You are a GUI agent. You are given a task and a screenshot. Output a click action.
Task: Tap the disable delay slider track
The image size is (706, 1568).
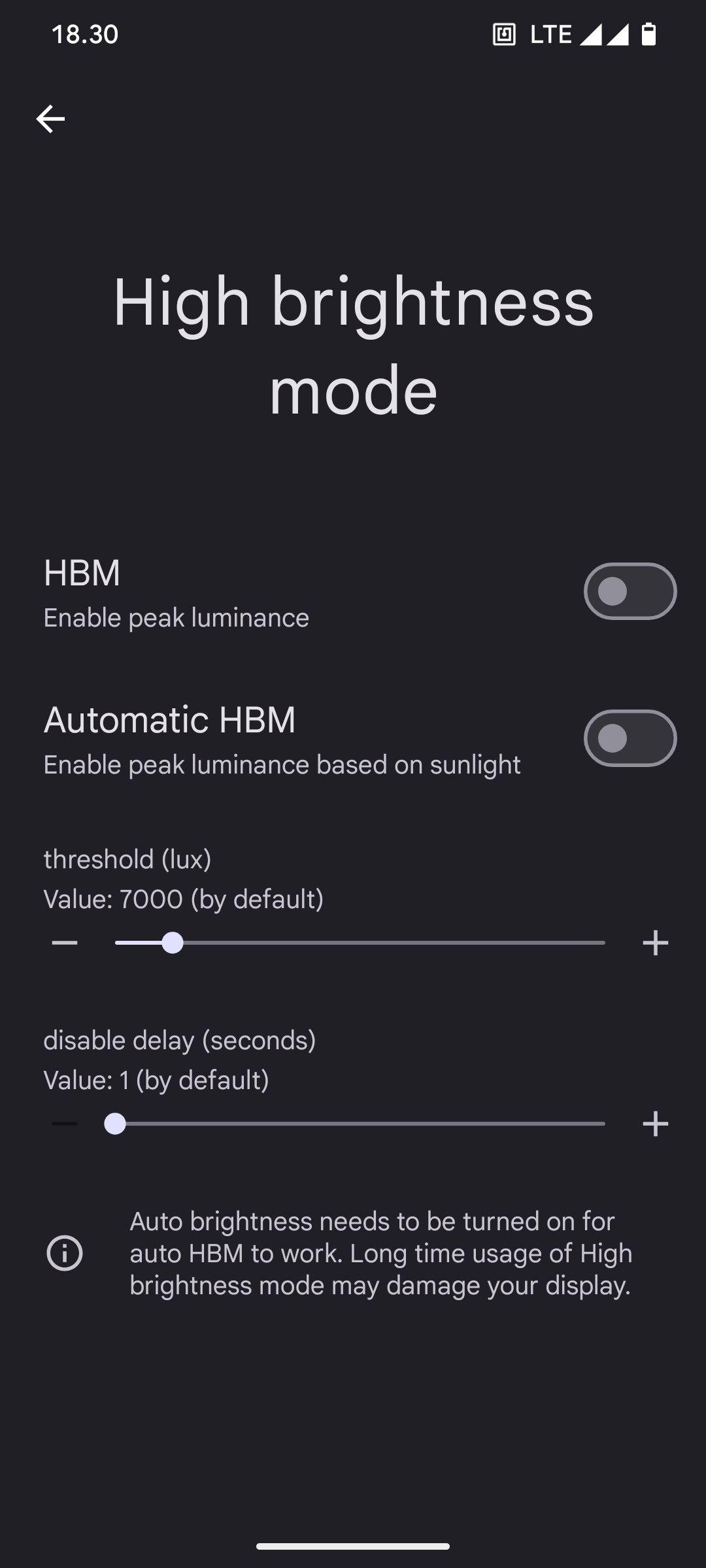[360, 1124]
